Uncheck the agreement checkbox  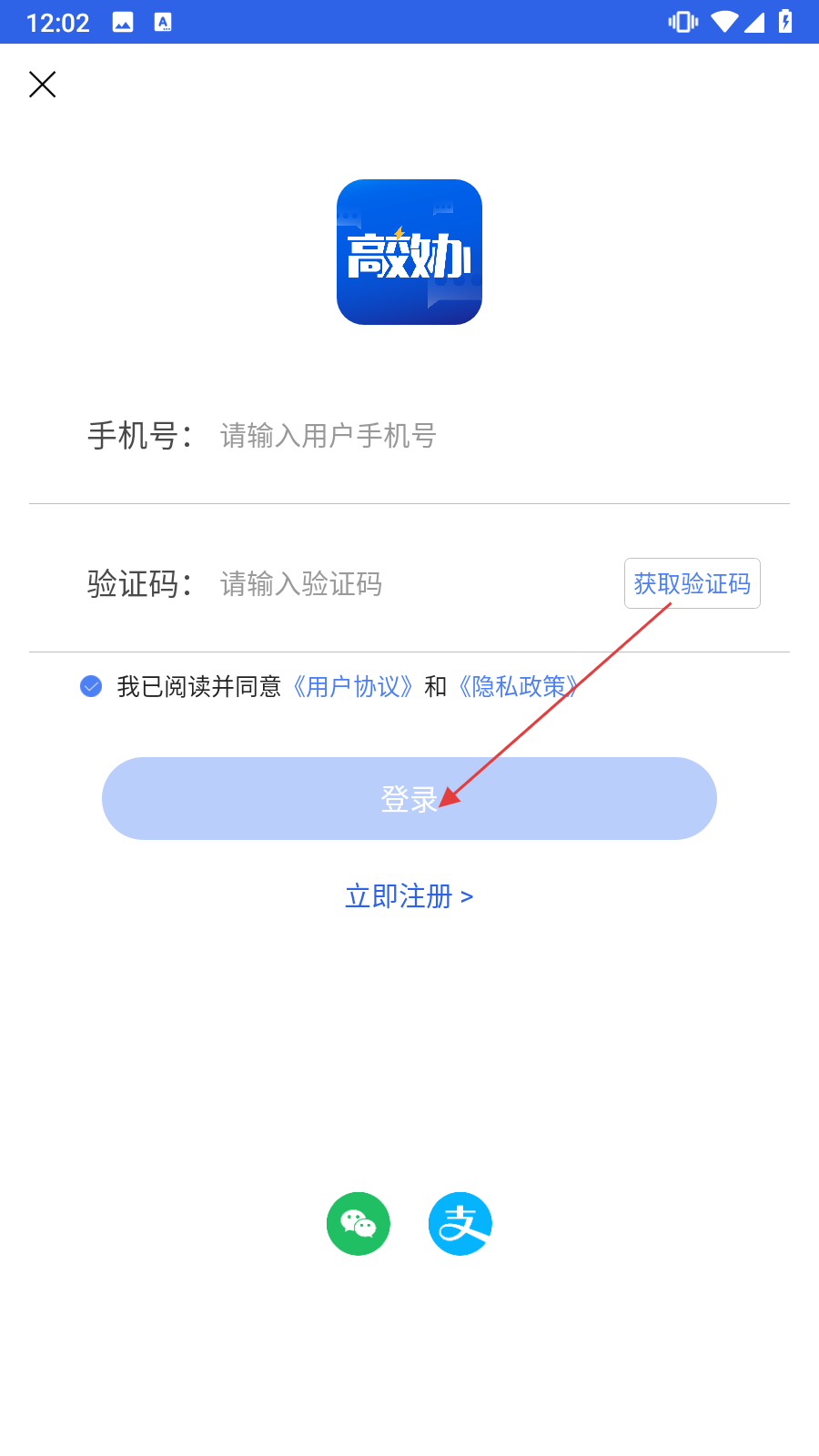(91, 686)
